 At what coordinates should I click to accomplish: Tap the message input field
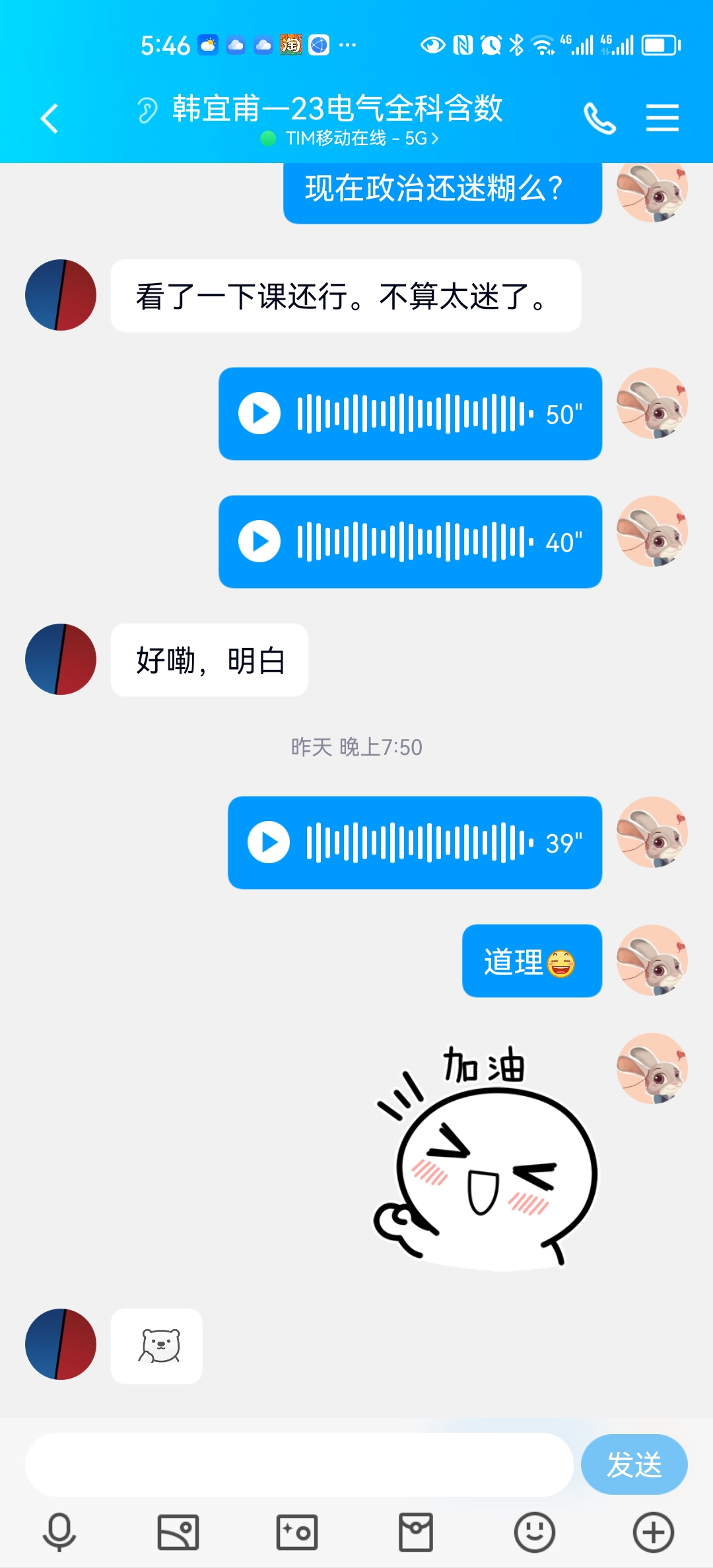point(299,1464)
